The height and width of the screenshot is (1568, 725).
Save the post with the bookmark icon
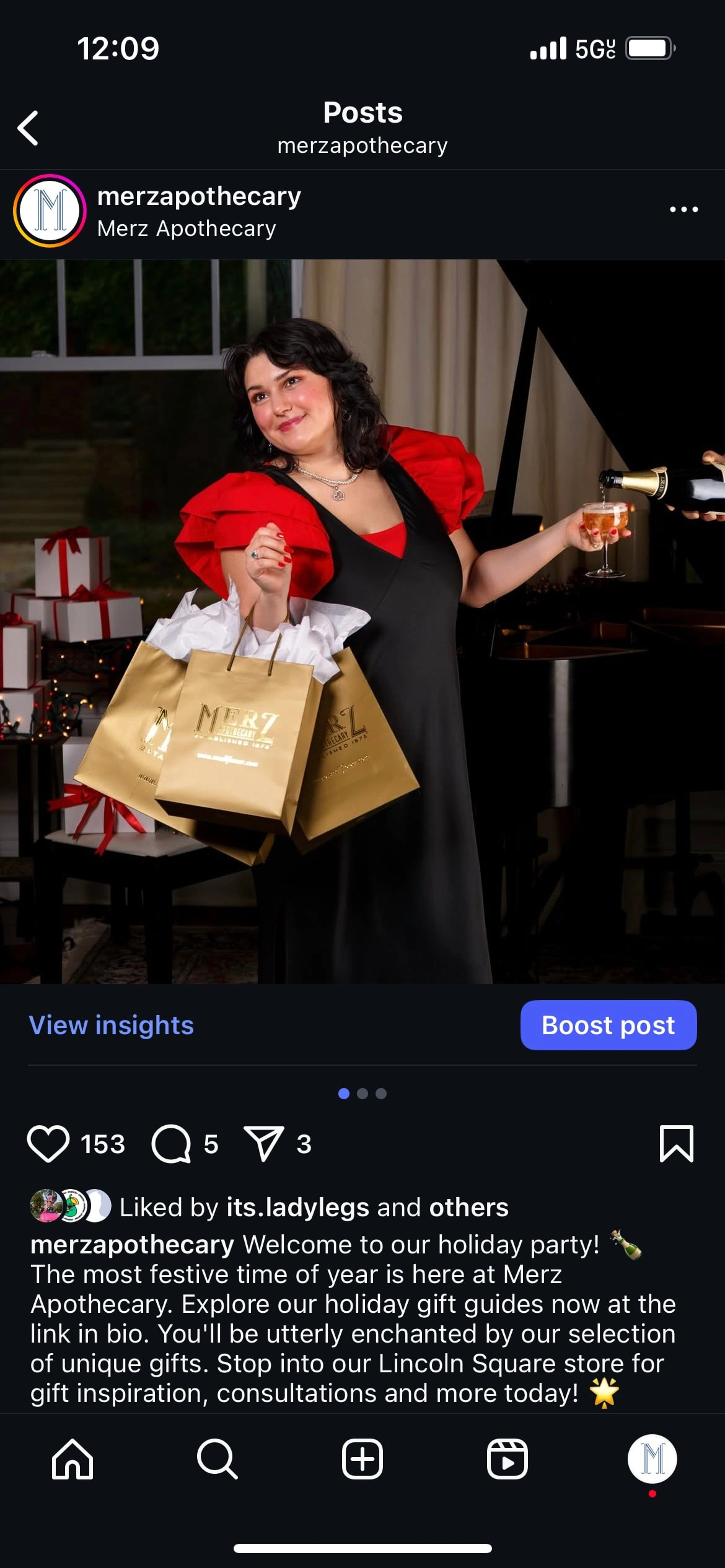point(676,1144)
